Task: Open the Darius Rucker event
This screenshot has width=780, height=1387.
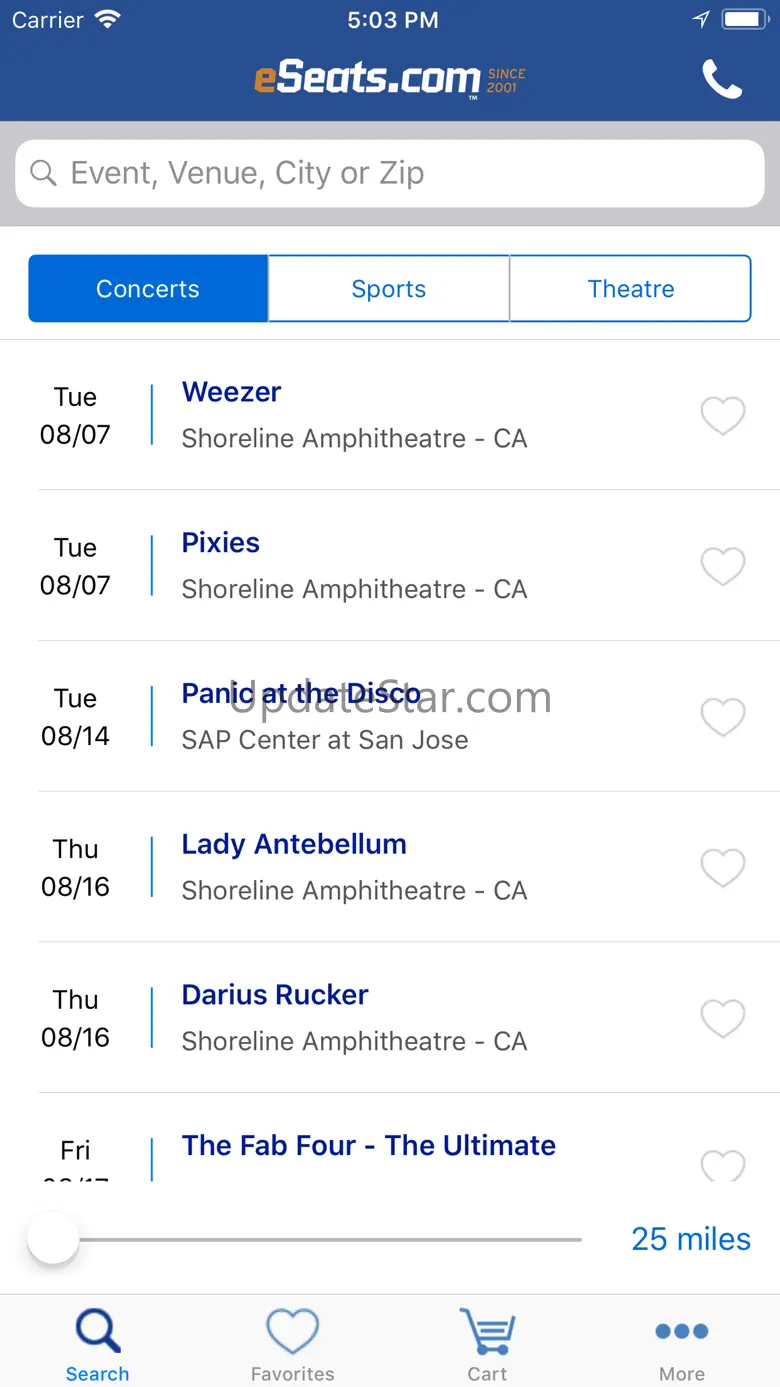Action: pos(355,1017)
